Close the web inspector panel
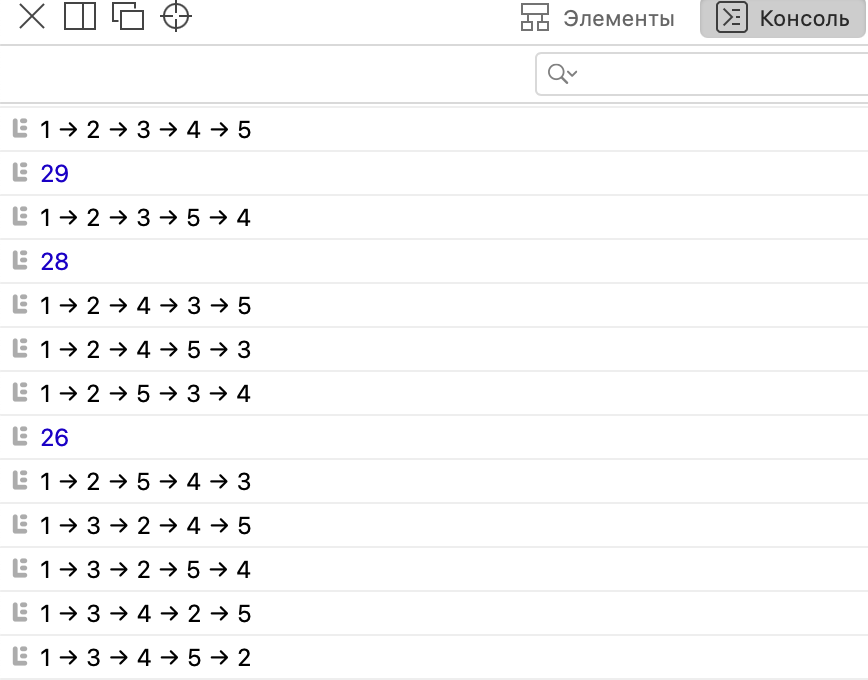 click(32, 17)
